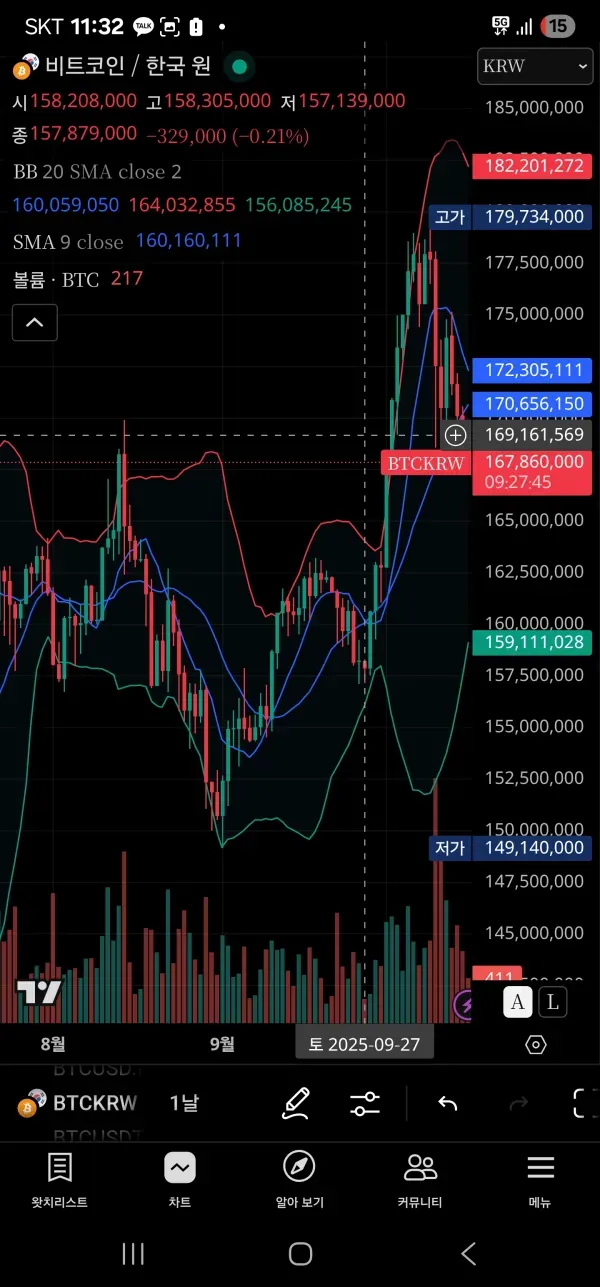The height and width of the screenshot is (1287, 600).
Task: Tap the lightning bolt go-to-latest button
Action: [466, 1004]
